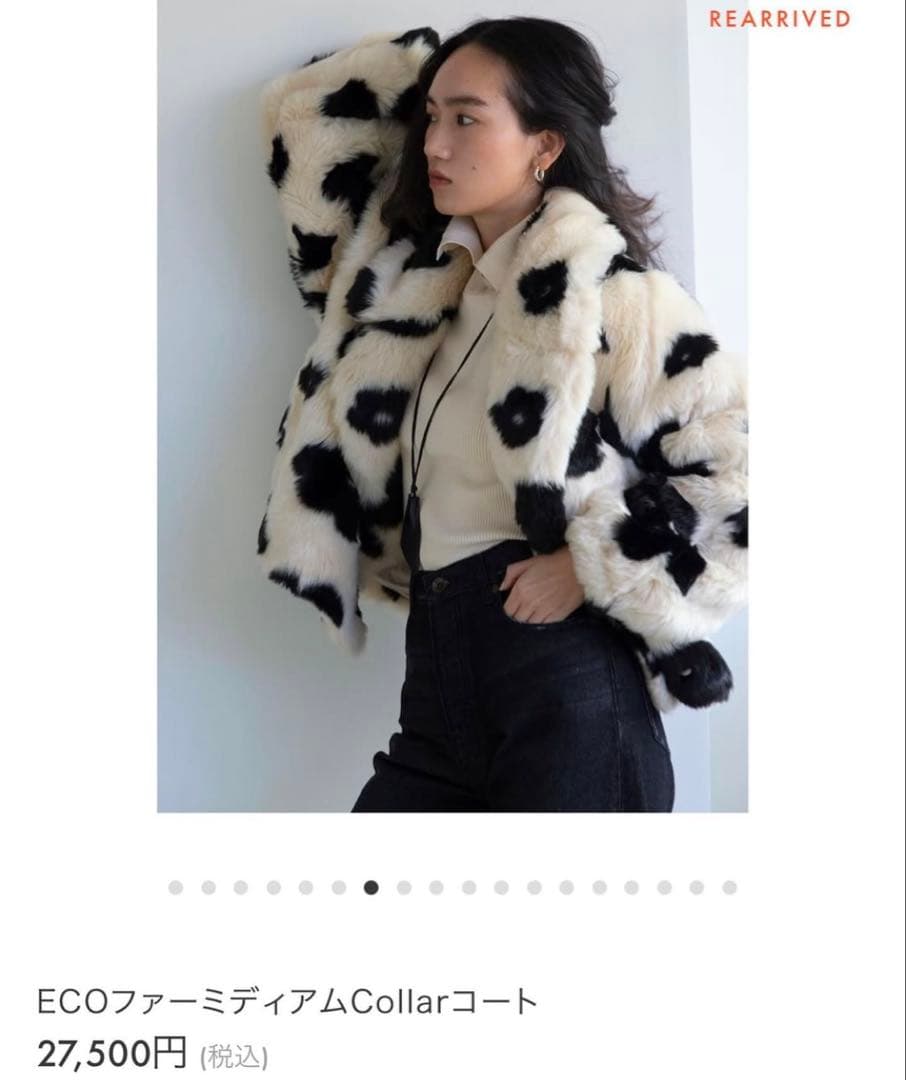The image size is (906, 1080).
Task: Jump to the last image indicator dot
Action: point(729,887)
